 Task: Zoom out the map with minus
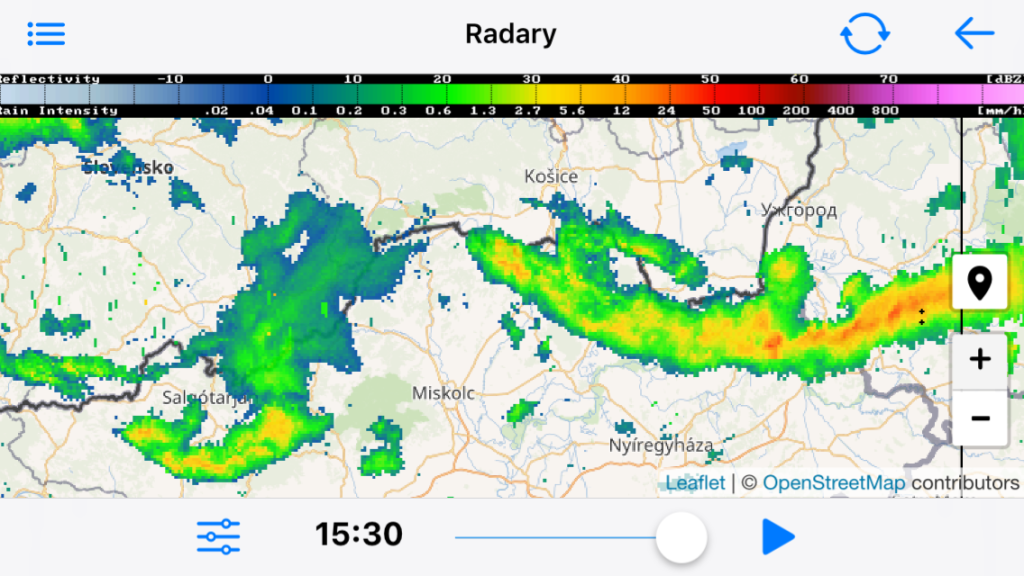point(979,418)
